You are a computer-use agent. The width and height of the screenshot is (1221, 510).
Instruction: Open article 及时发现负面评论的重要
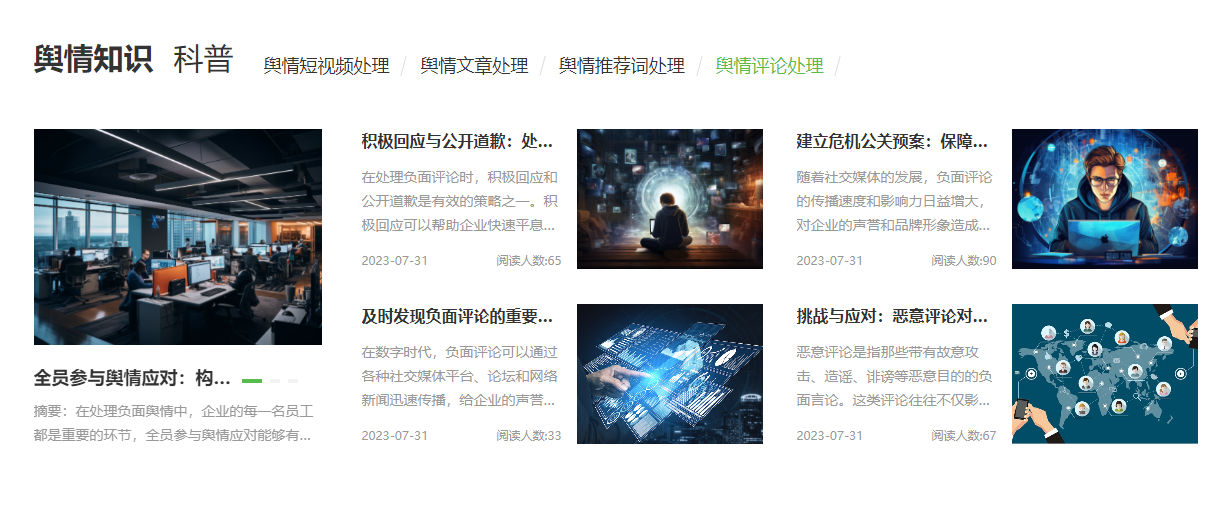456,318
